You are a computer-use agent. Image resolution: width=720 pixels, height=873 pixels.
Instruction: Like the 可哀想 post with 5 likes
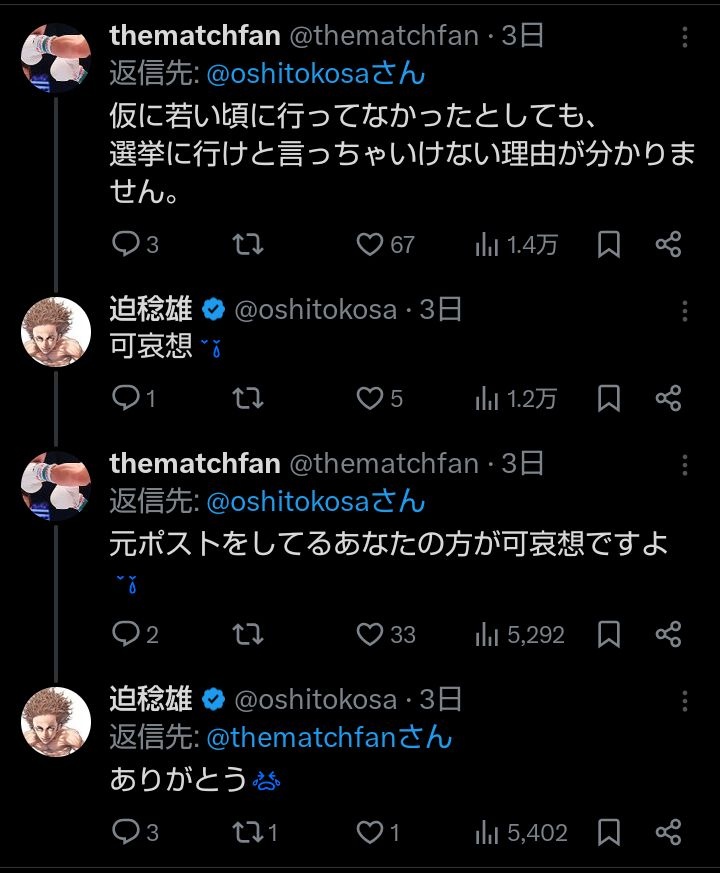371,399
